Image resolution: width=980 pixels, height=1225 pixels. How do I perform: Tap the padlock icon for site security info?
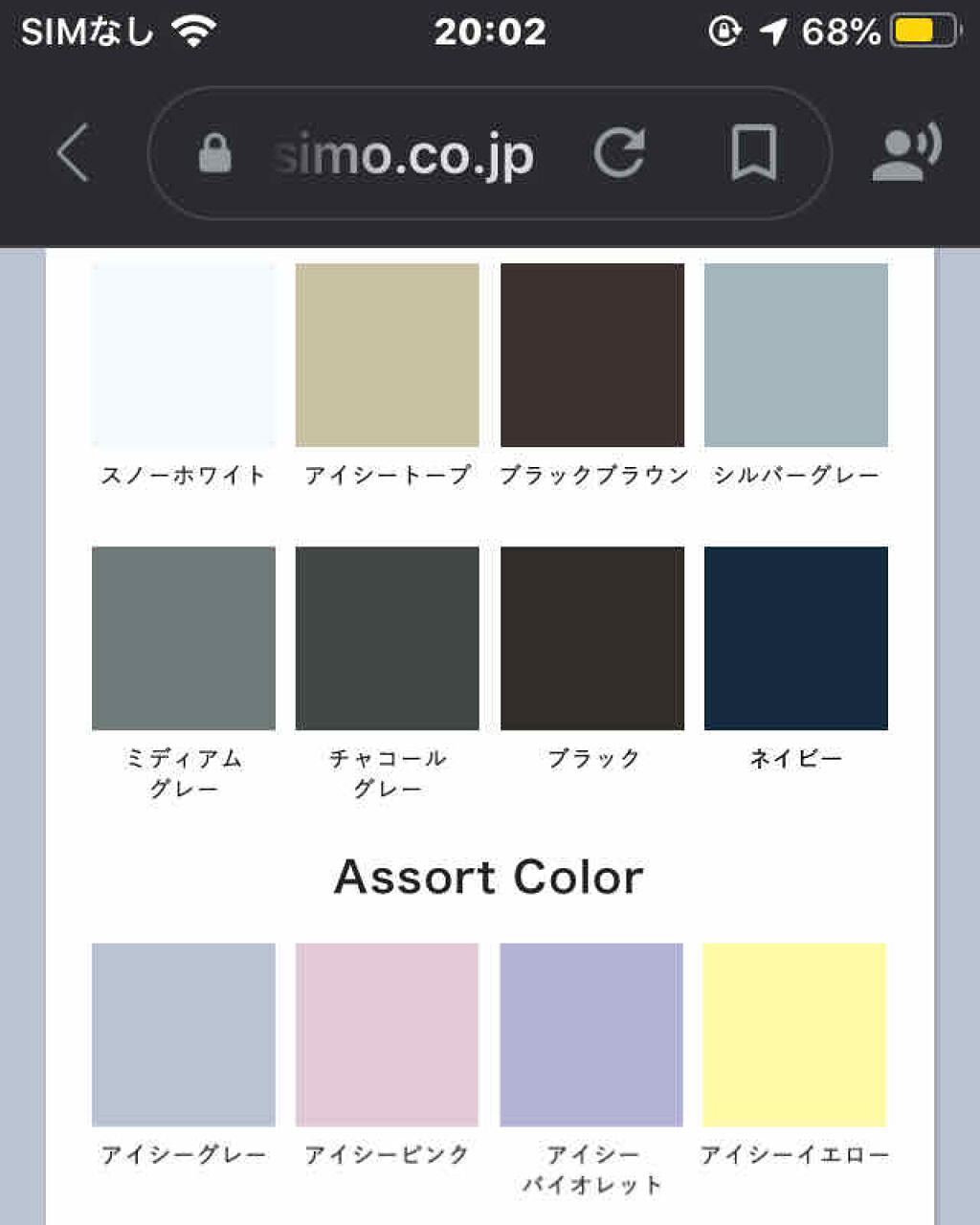click(215, 153)
